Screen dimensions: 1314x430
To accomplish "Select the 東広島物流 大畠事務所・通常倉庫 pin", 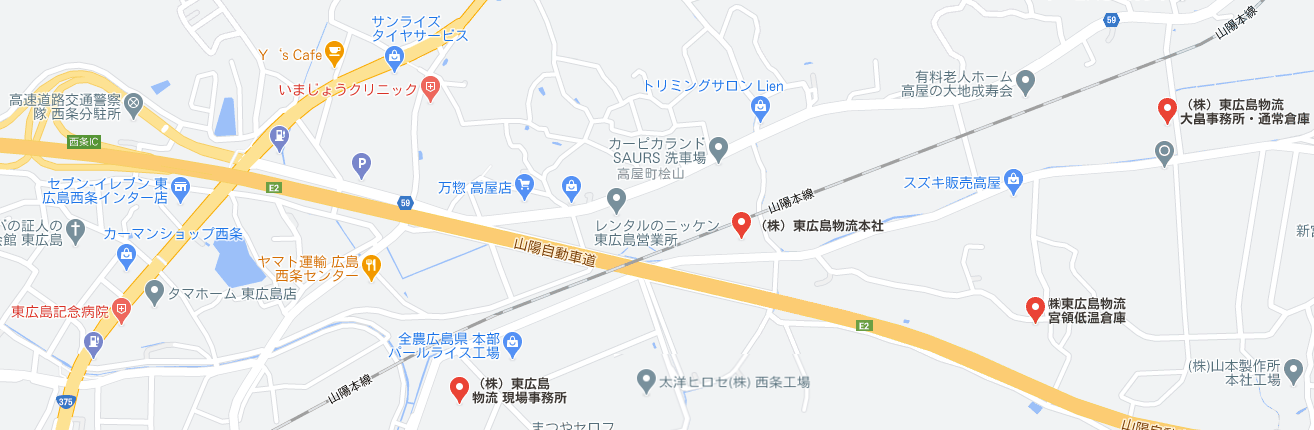I will pyautogui.click(x=1165, y=109).
